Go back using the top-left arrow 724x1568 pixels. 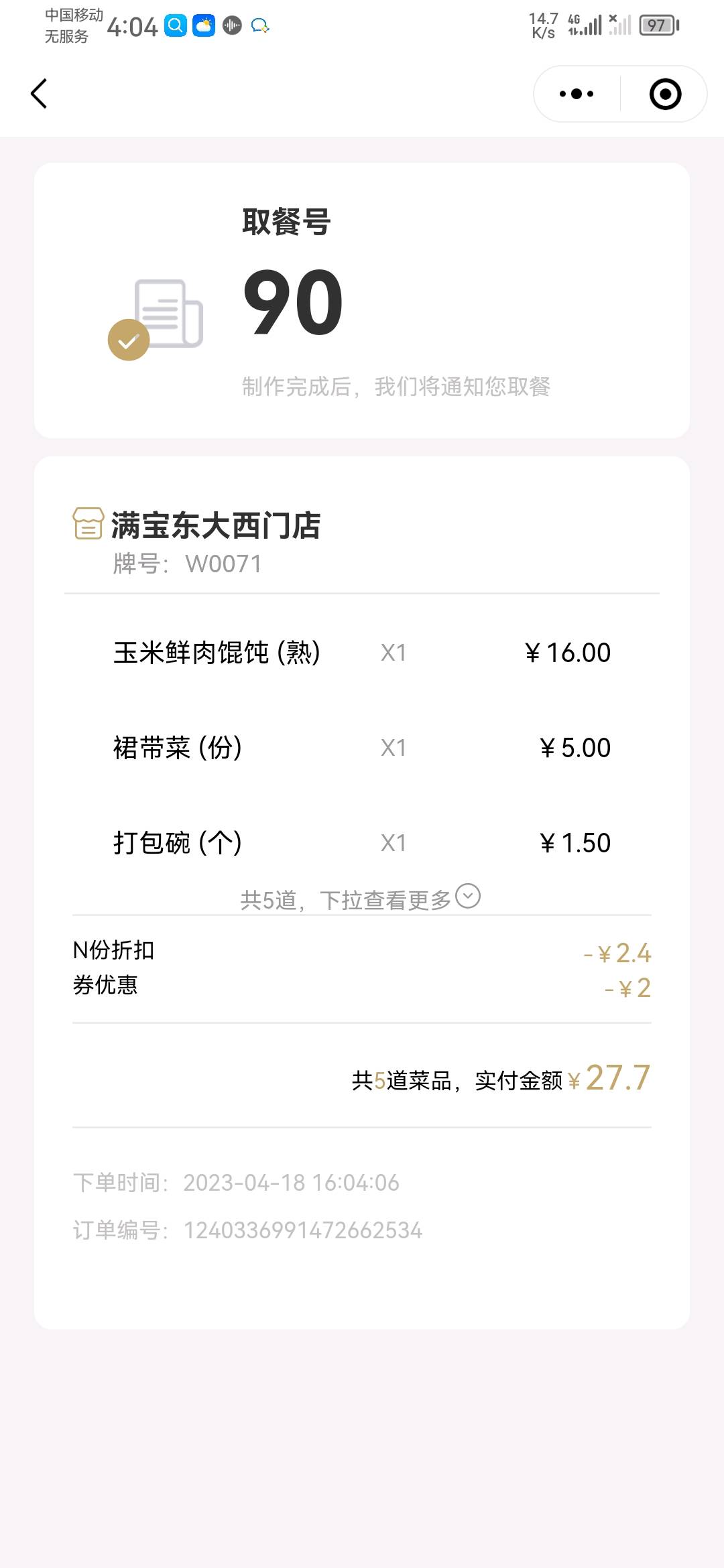39,94
